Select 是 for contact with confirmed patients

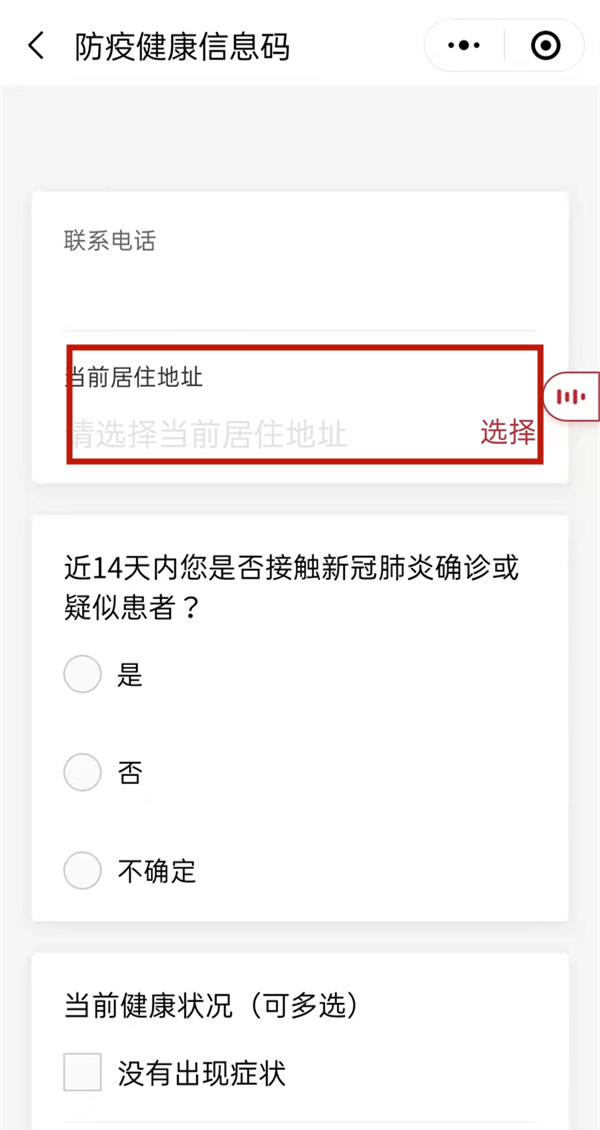(83, 675)
